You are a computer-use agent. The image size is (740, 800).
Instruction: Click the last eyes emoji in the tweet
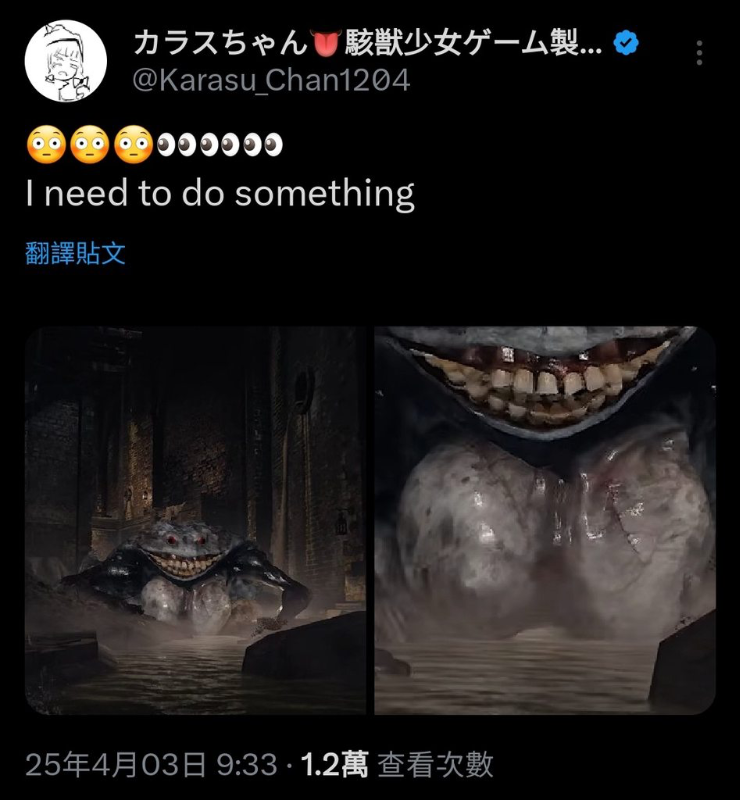(272, 145)
